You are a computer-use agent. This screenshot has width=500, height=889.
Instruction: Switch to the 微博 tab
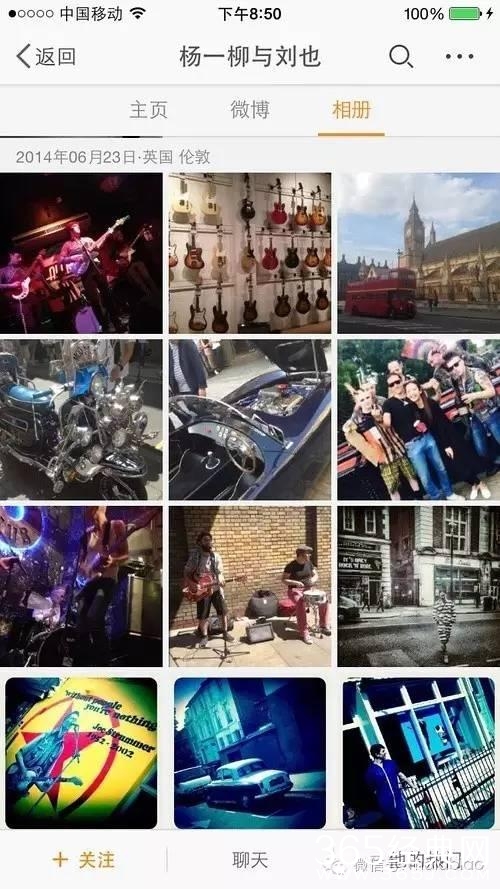250,110
